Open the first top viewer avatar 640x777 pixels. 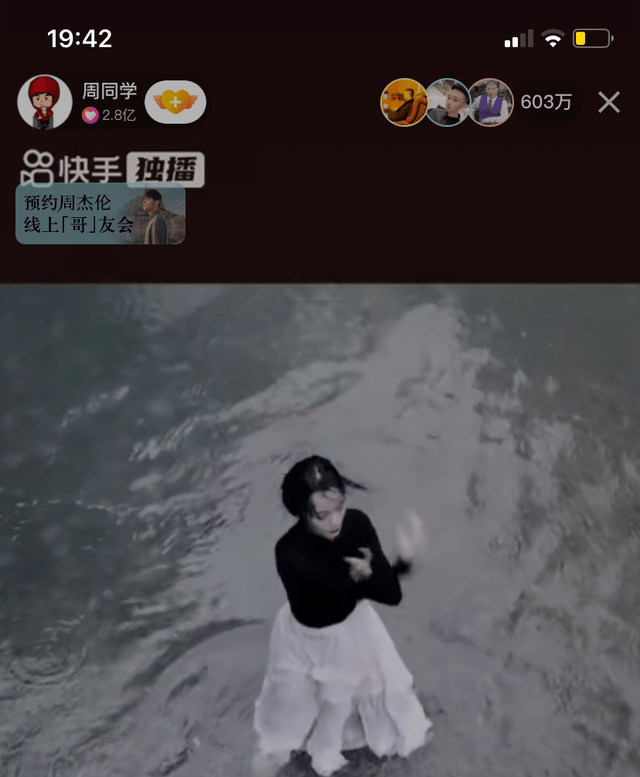point(403,102)
